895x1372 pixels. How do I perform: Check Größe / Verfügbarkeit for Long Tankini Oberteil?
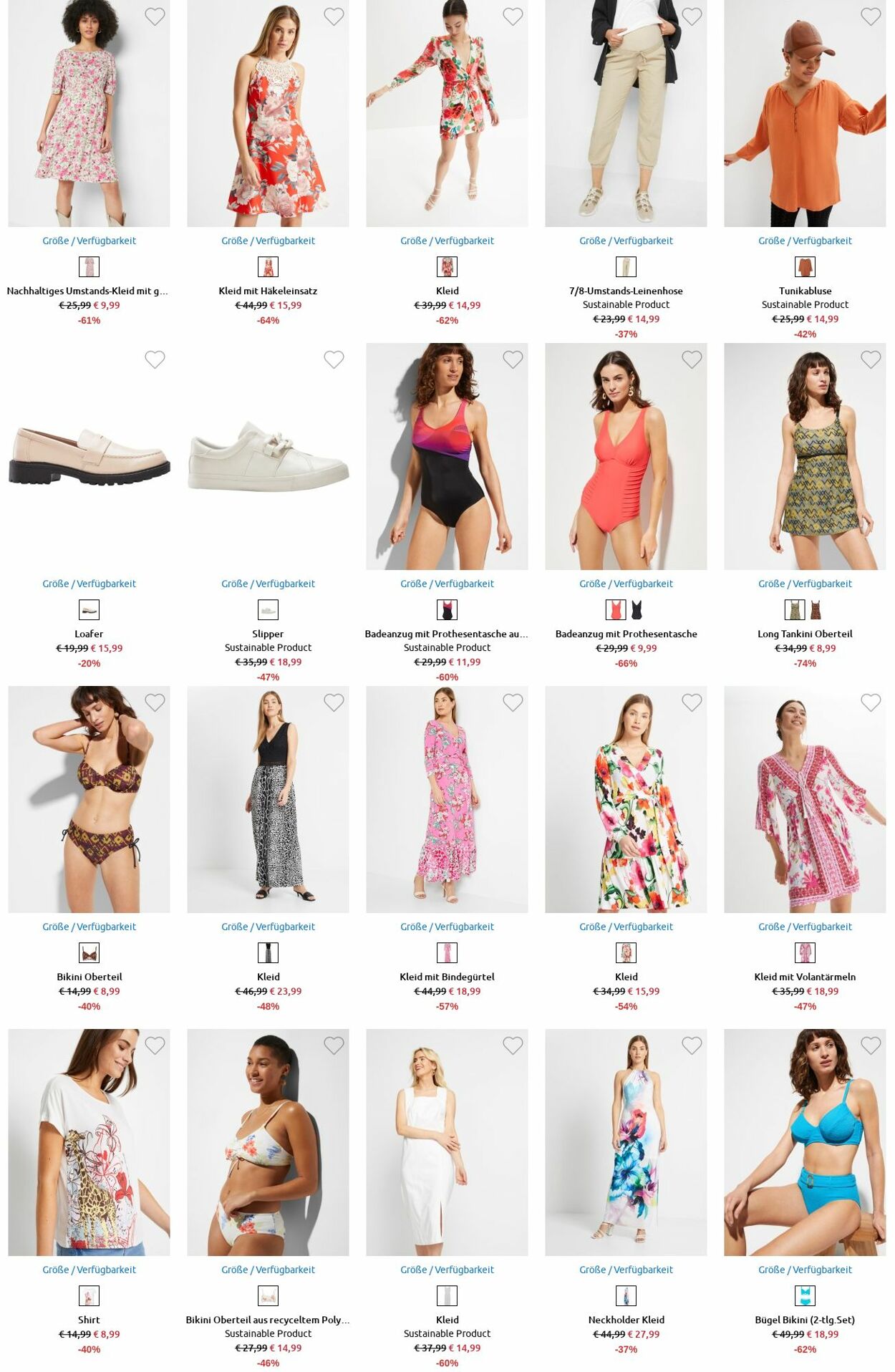coord(805,584)
